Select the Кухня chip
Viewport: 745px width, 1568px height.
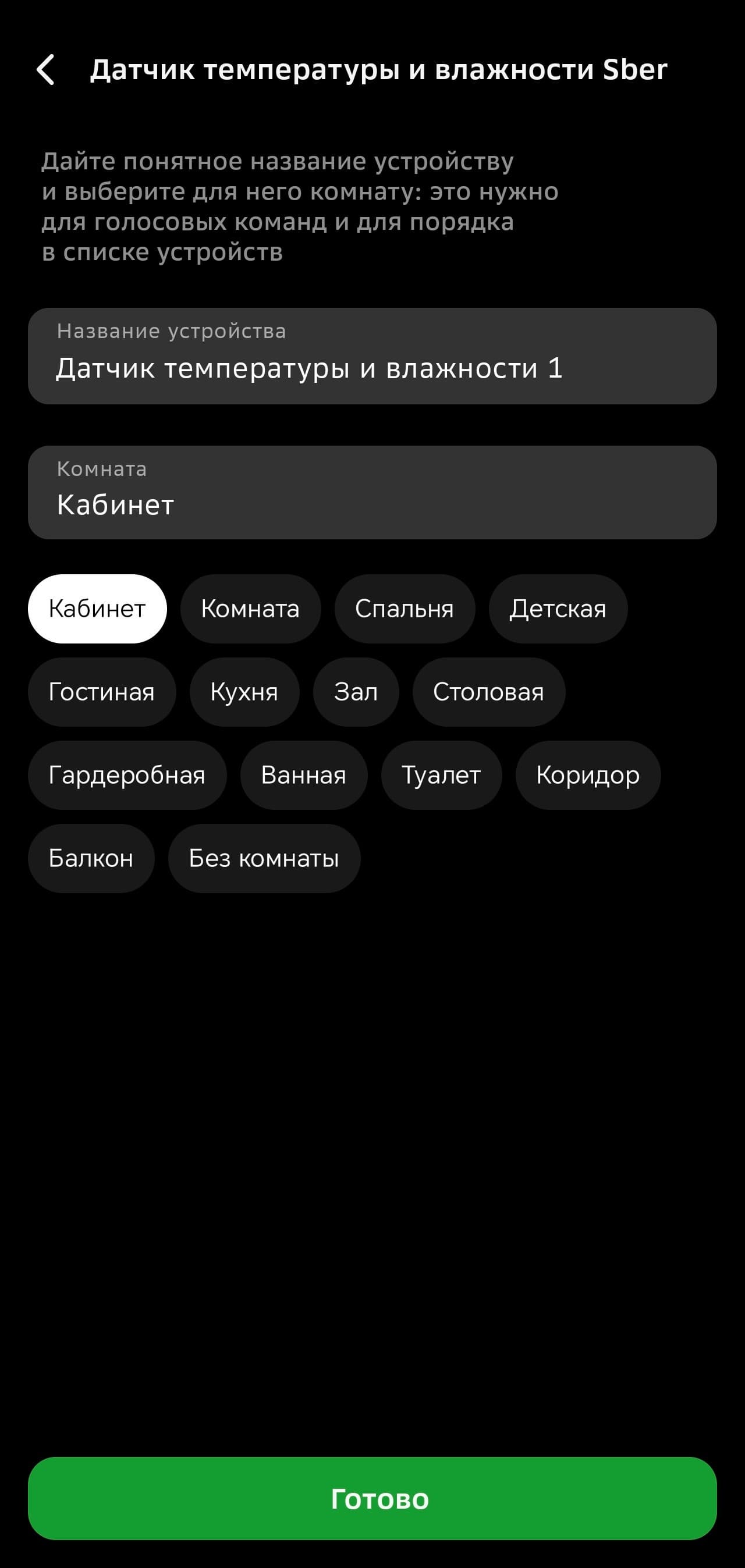244,692
